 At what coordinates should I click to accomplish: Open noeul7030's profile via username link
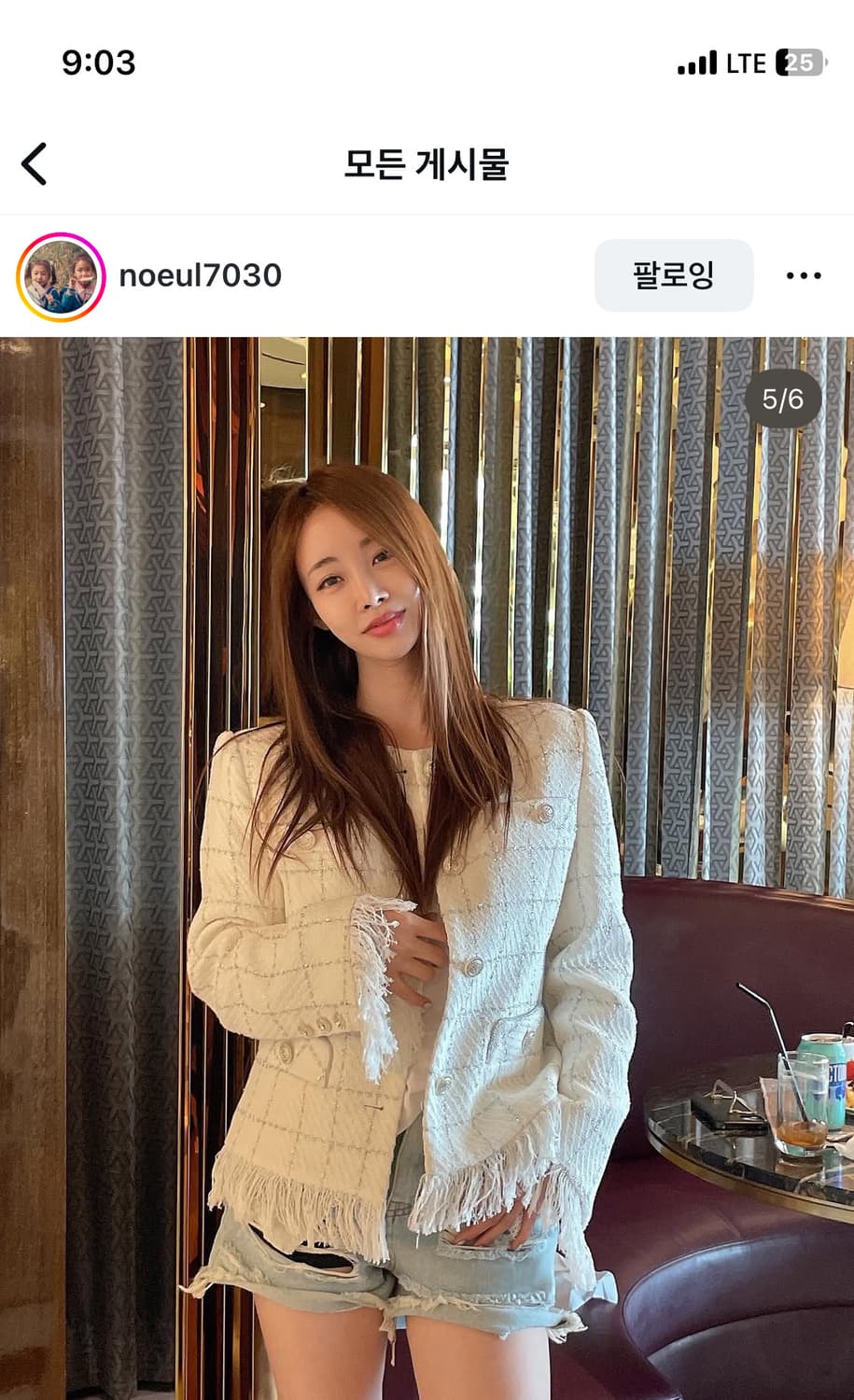[199, 275]
